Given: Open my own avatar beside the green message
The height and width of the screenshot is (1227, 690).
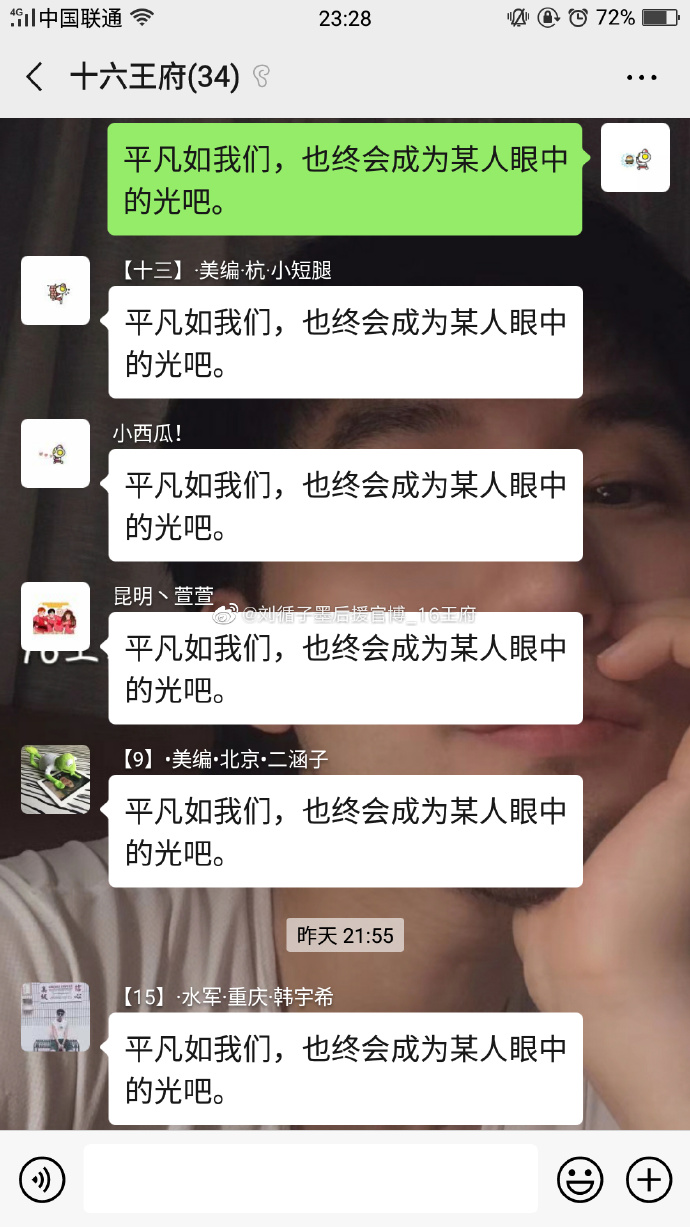Looking at the screenshot, I should click(x=635, y=158).
